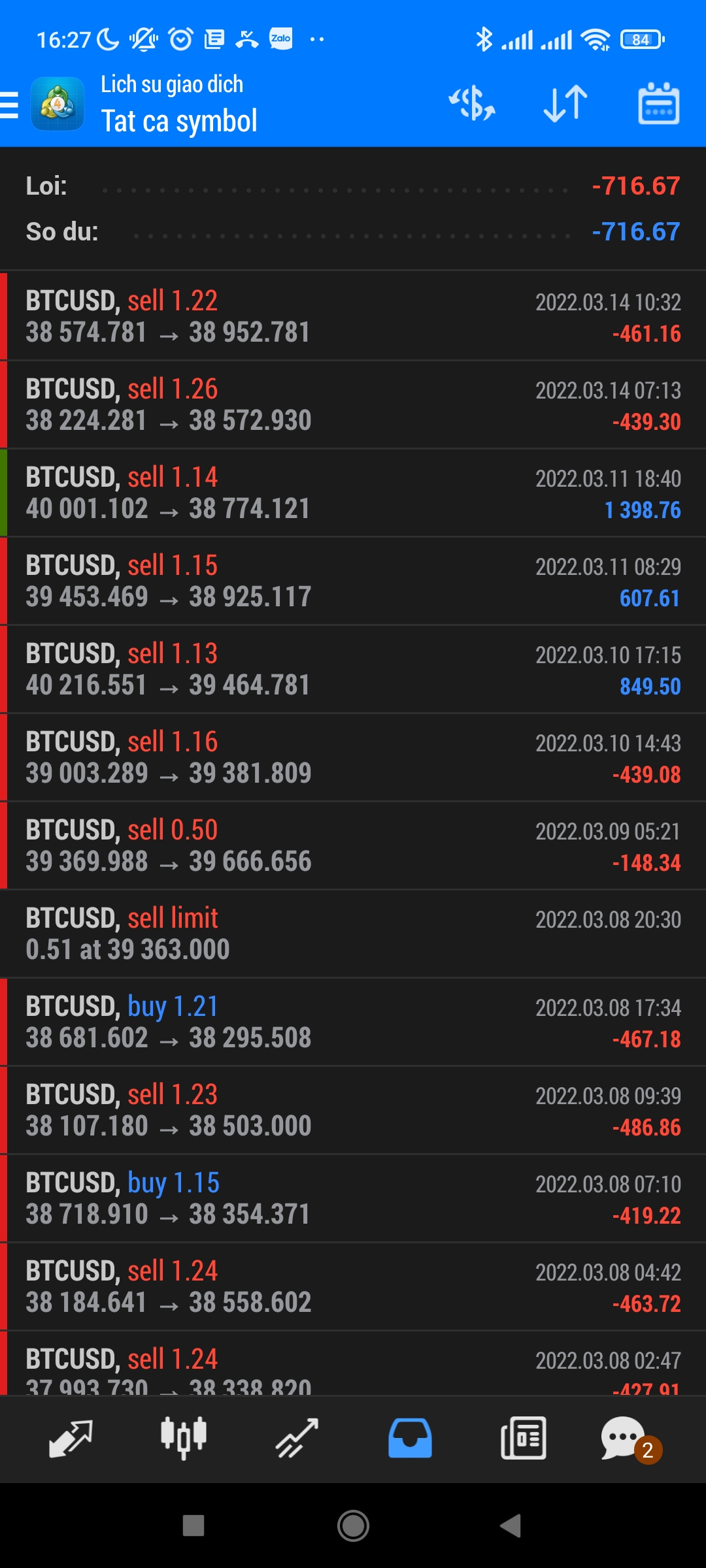
Task: Expand the sell 0.50 trade losing 148.34
Action: click(353, 845)
